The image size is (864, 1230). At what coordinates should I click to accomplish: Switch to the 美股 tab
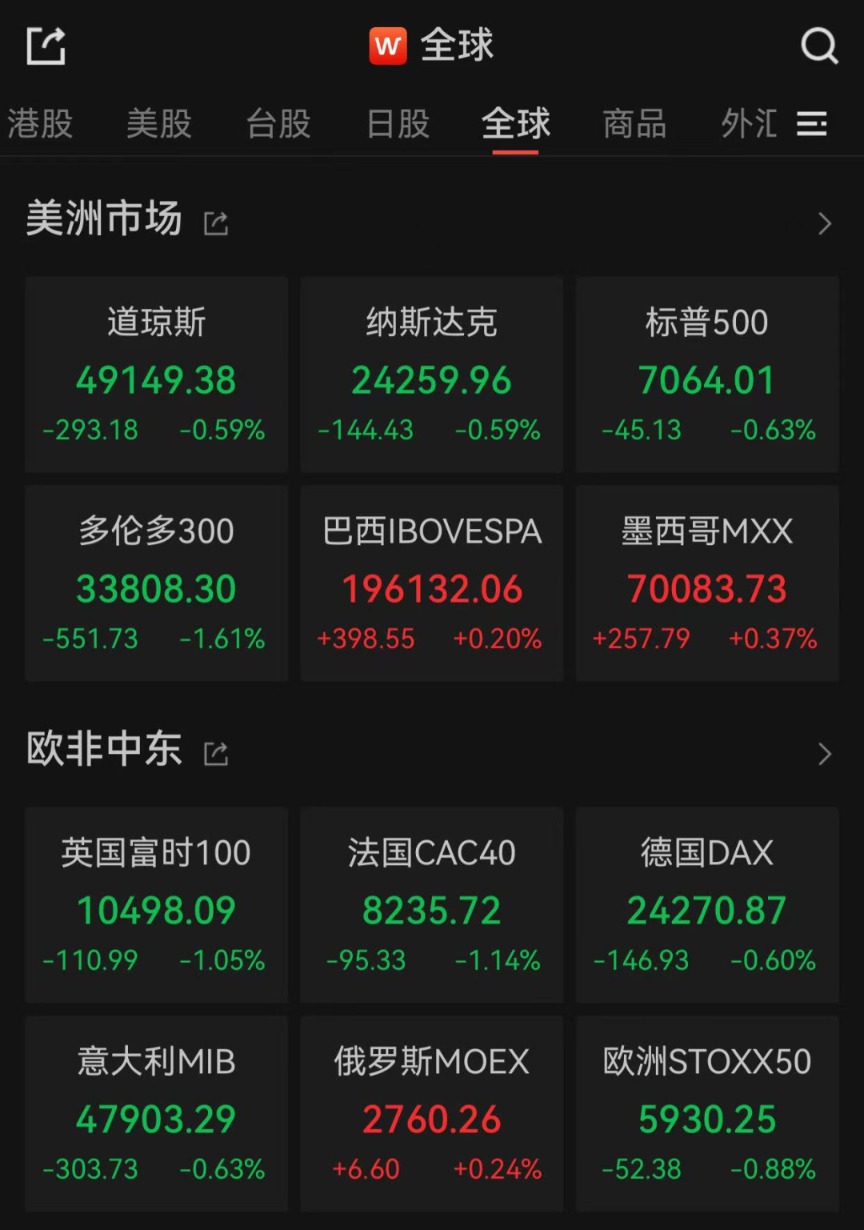tap(159, 124)
